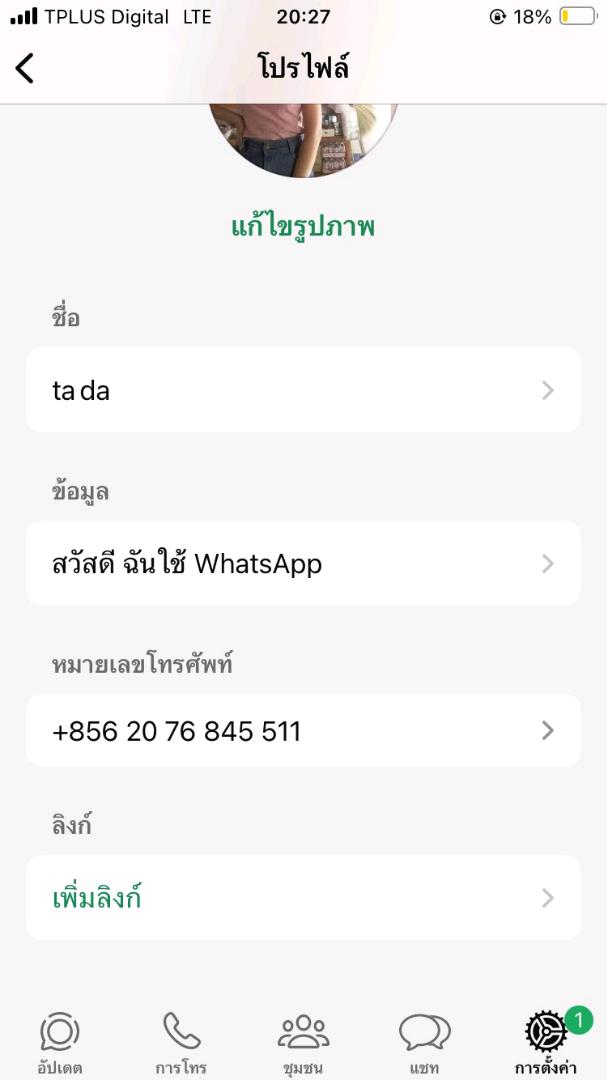Switch to the การโทร calls tab
Viewport: 607px width, 1080px height.
(x=181, y=1043)
